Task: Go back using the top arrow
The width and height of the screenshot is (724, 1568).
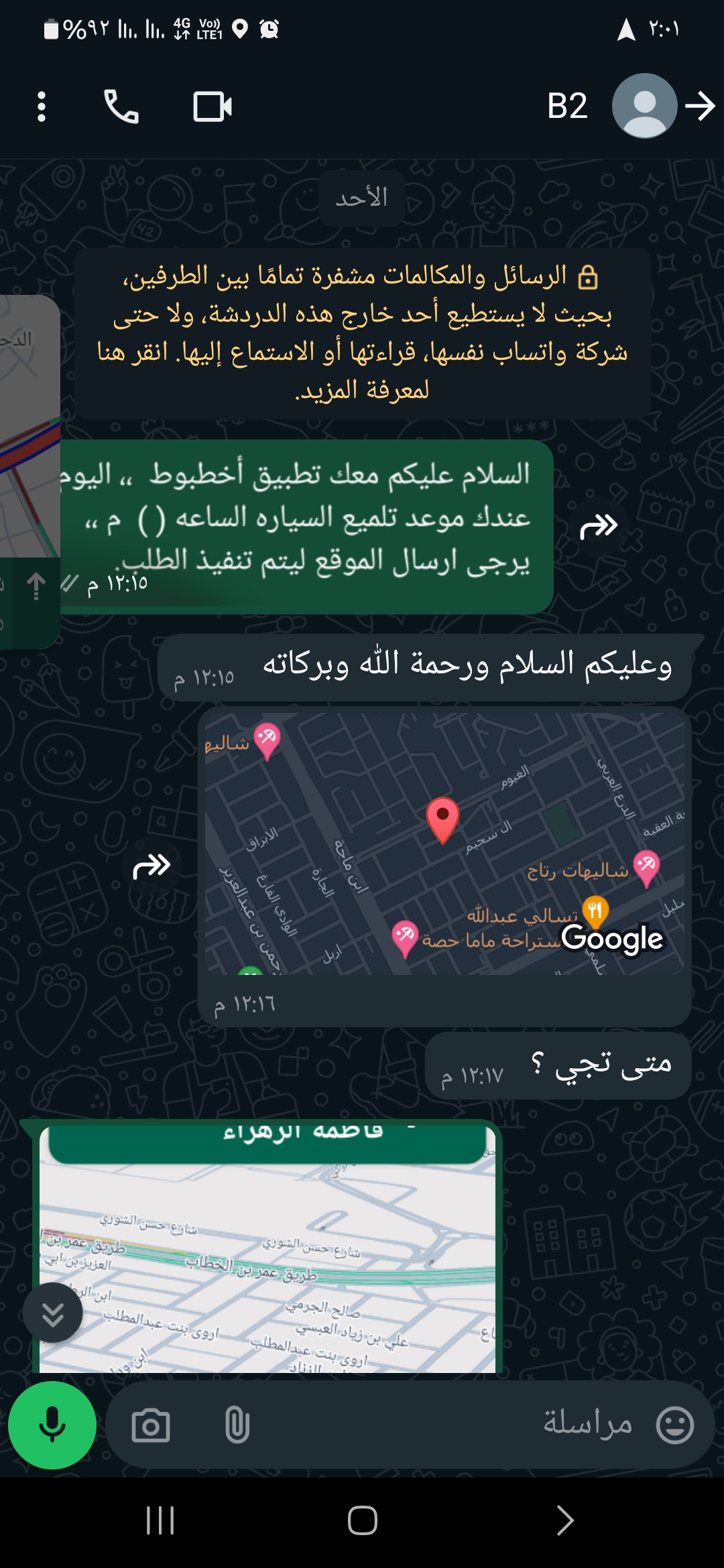Action: (701, 106)
